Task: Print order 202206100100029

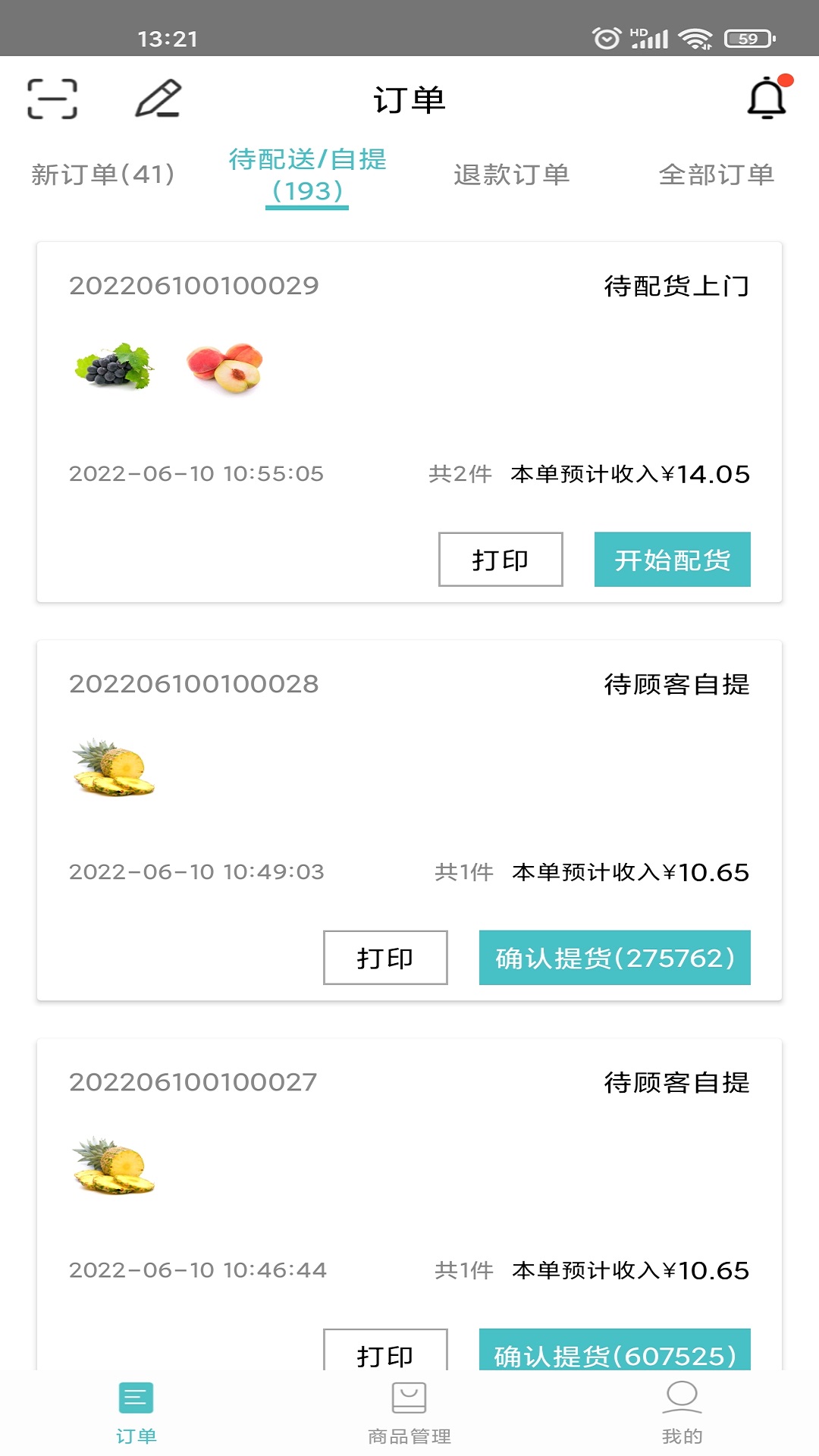Action: 500,560
